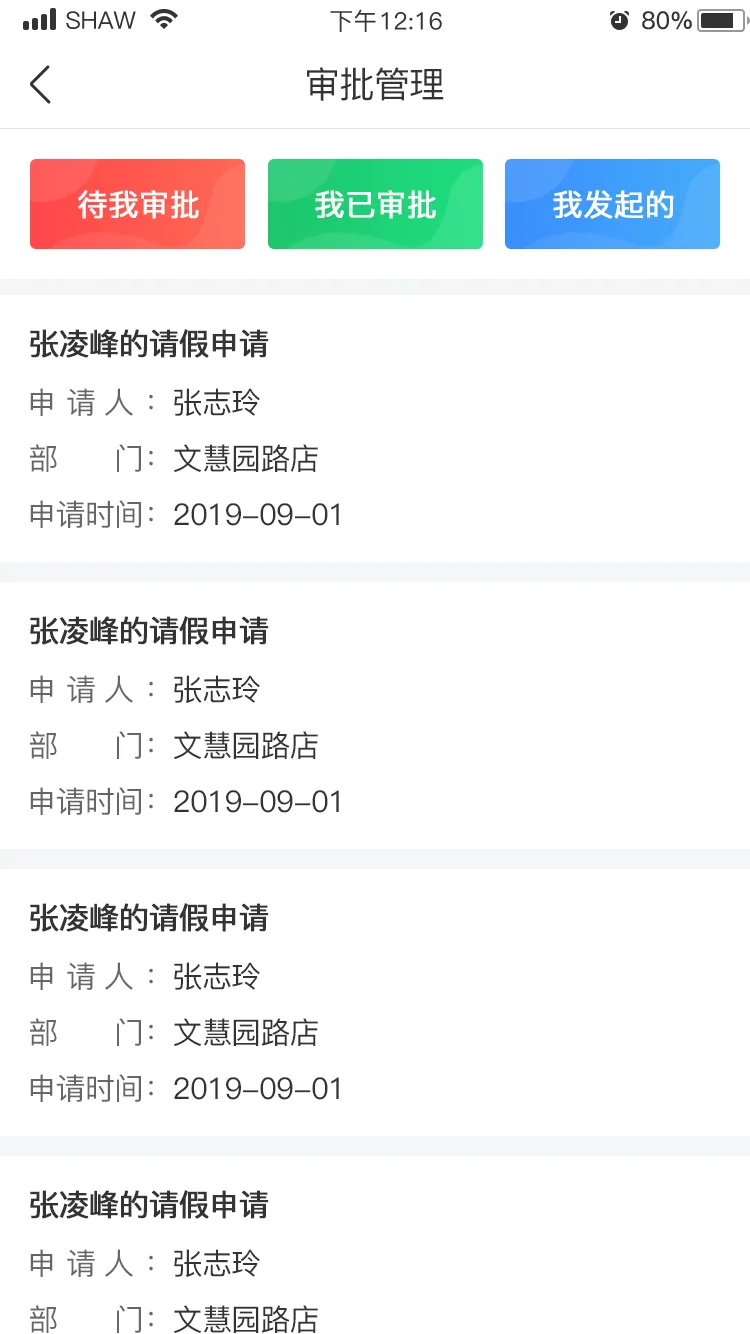Open the 我发起的 list
750x1334 pixels.
click(x=612, y=203)
